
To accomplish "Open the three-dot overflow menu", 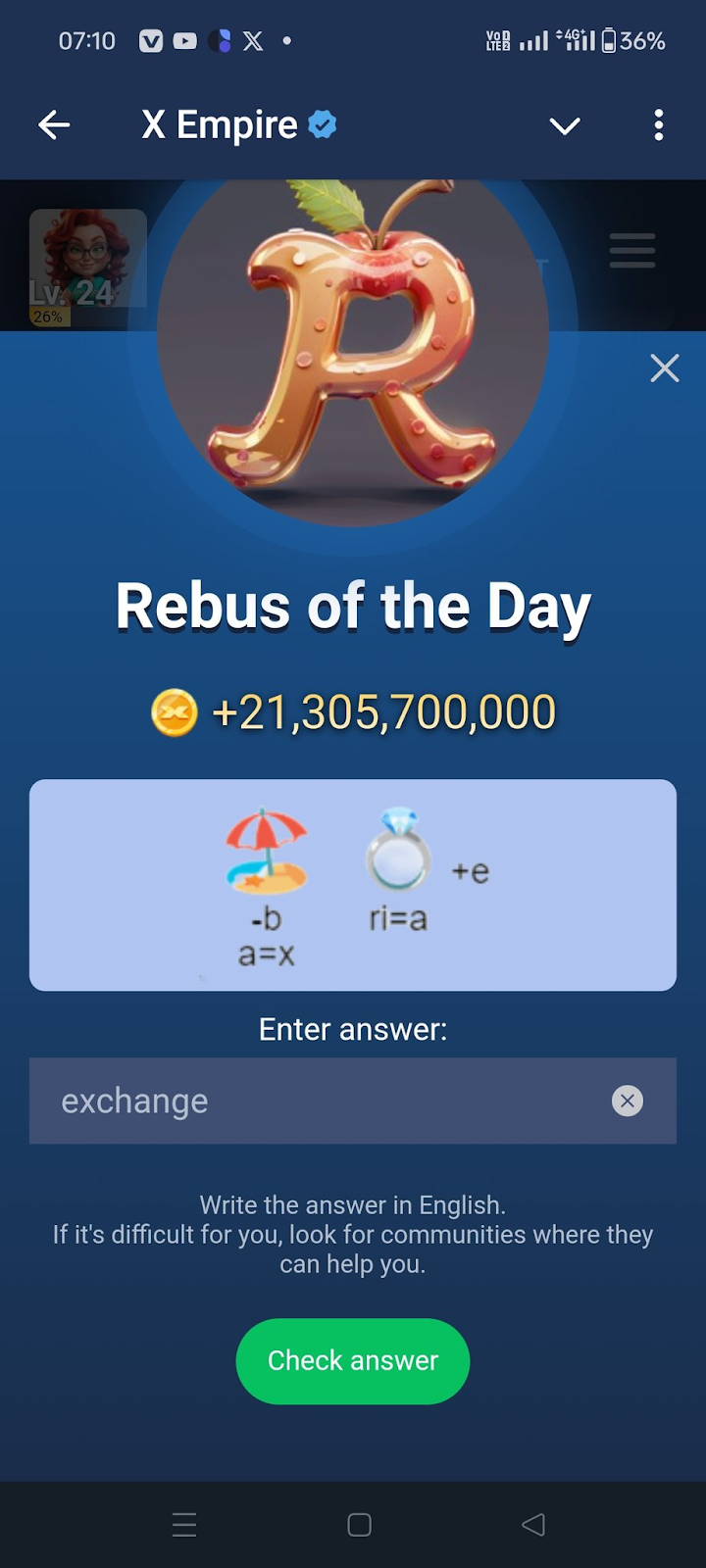I will coord(658,125).
